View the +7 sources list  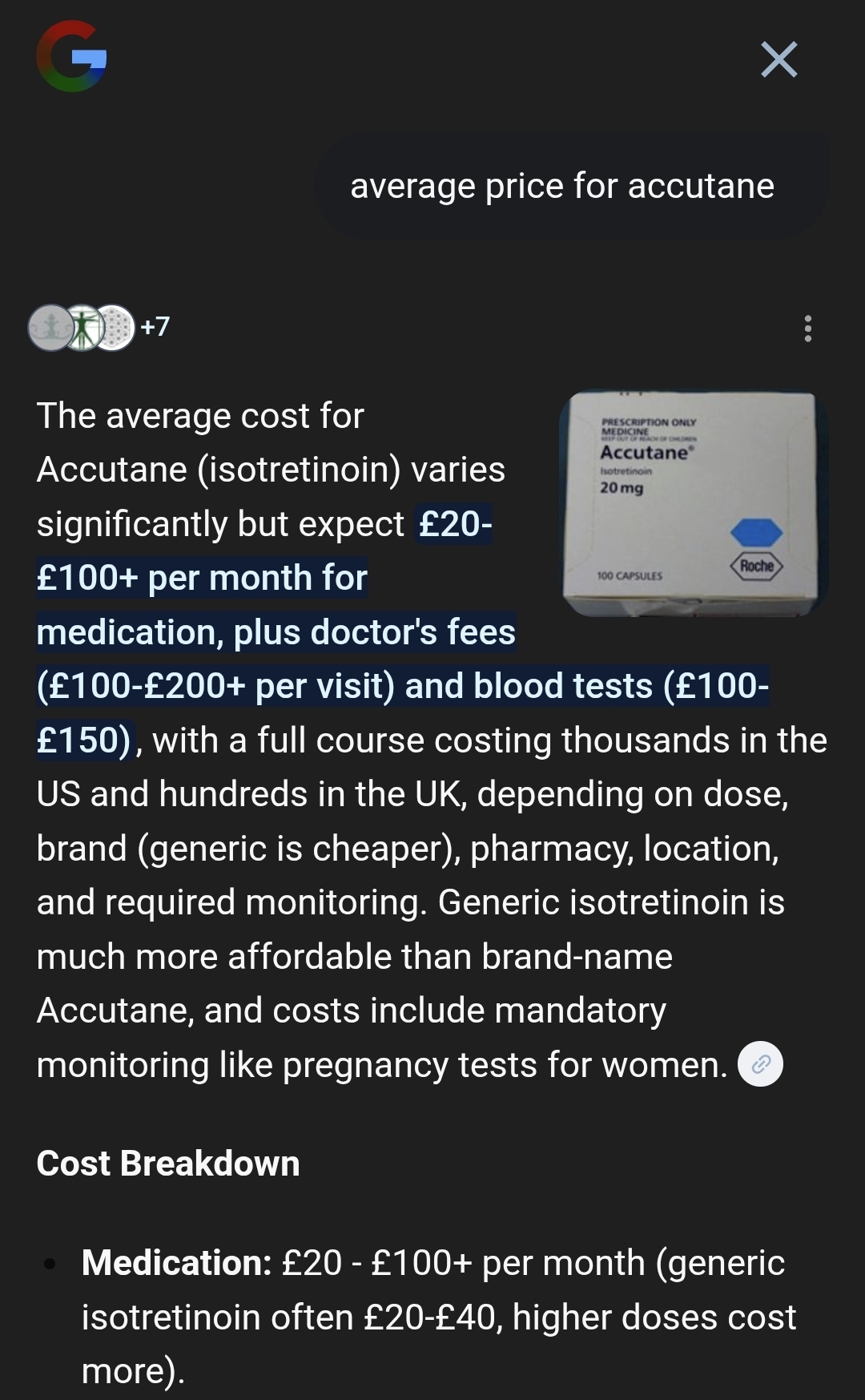[x=99, y=327]
